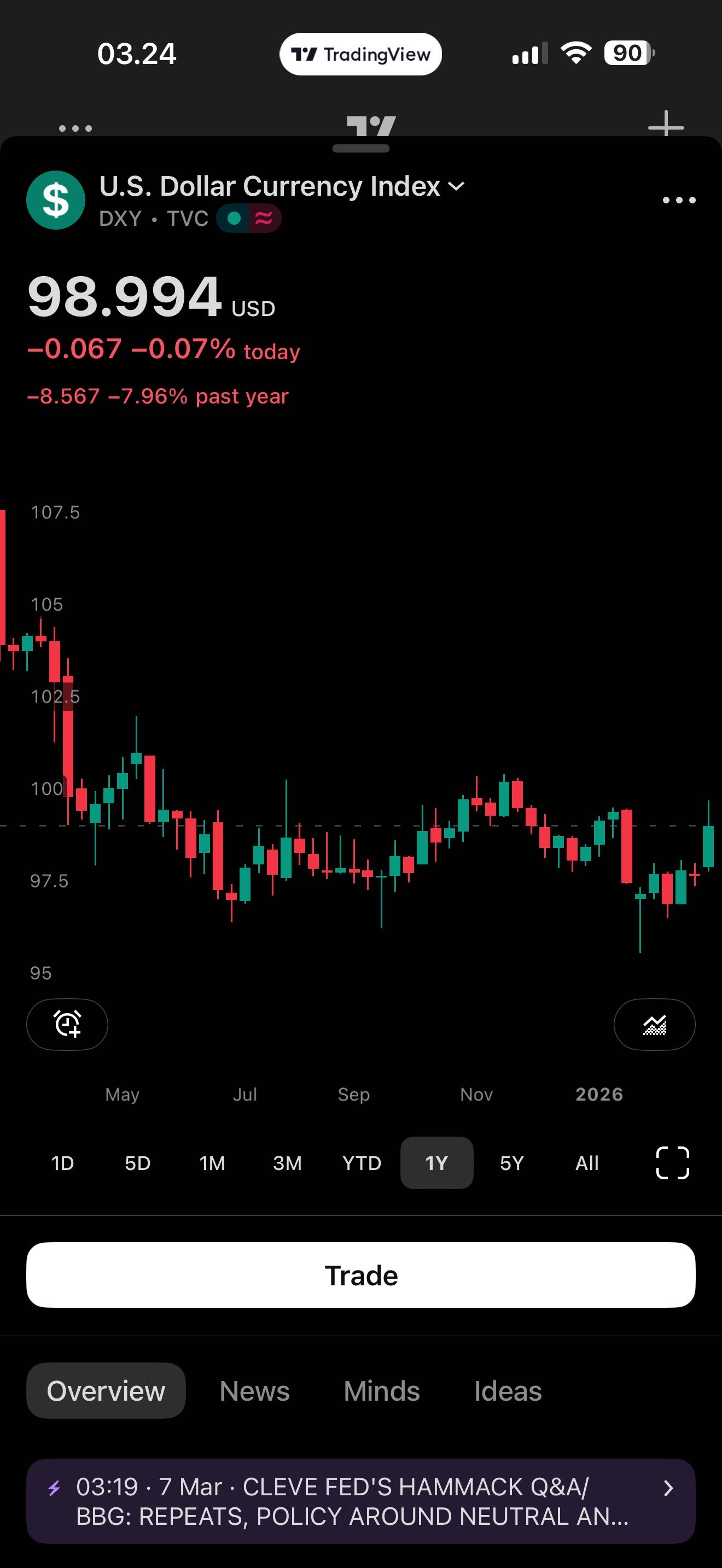Expand the chart to full screen
722x1568 pixels.
point(672,1163)
